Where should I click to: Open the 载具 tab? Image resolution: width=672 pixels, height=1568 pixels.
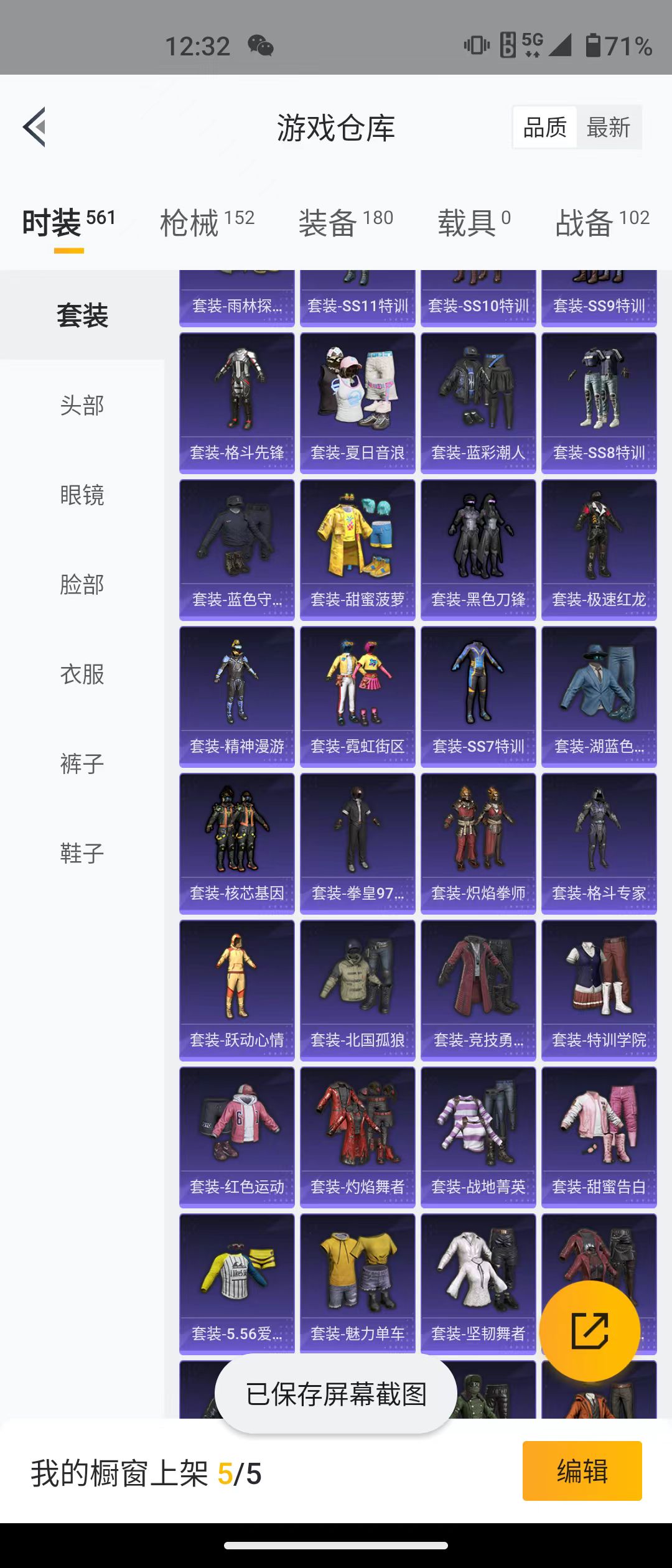(x=474, y=223)
